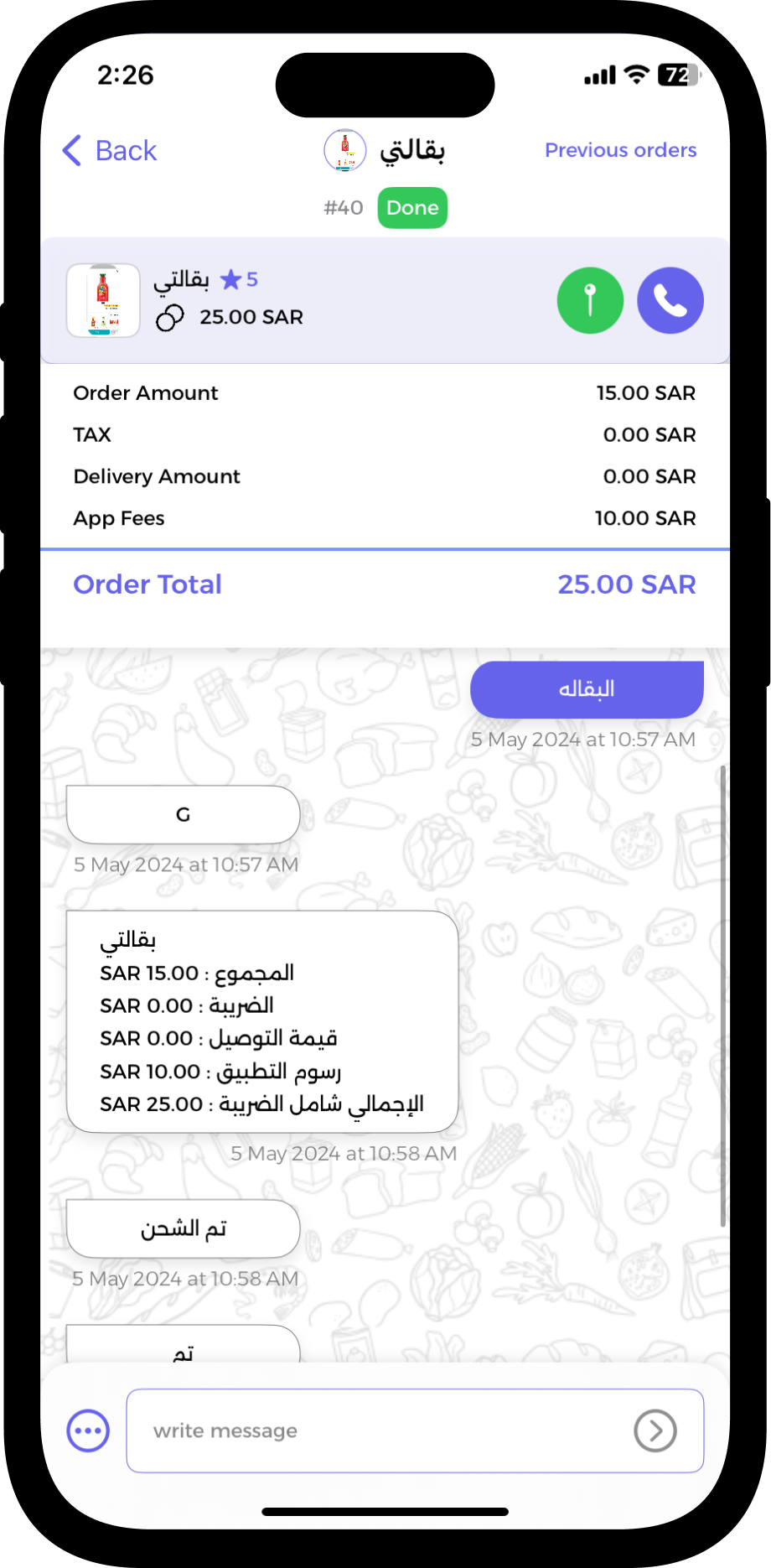The height and width of the screenshot is (1568, 771).
Task: Open the store location pin
Action: [x=590, y=300]
